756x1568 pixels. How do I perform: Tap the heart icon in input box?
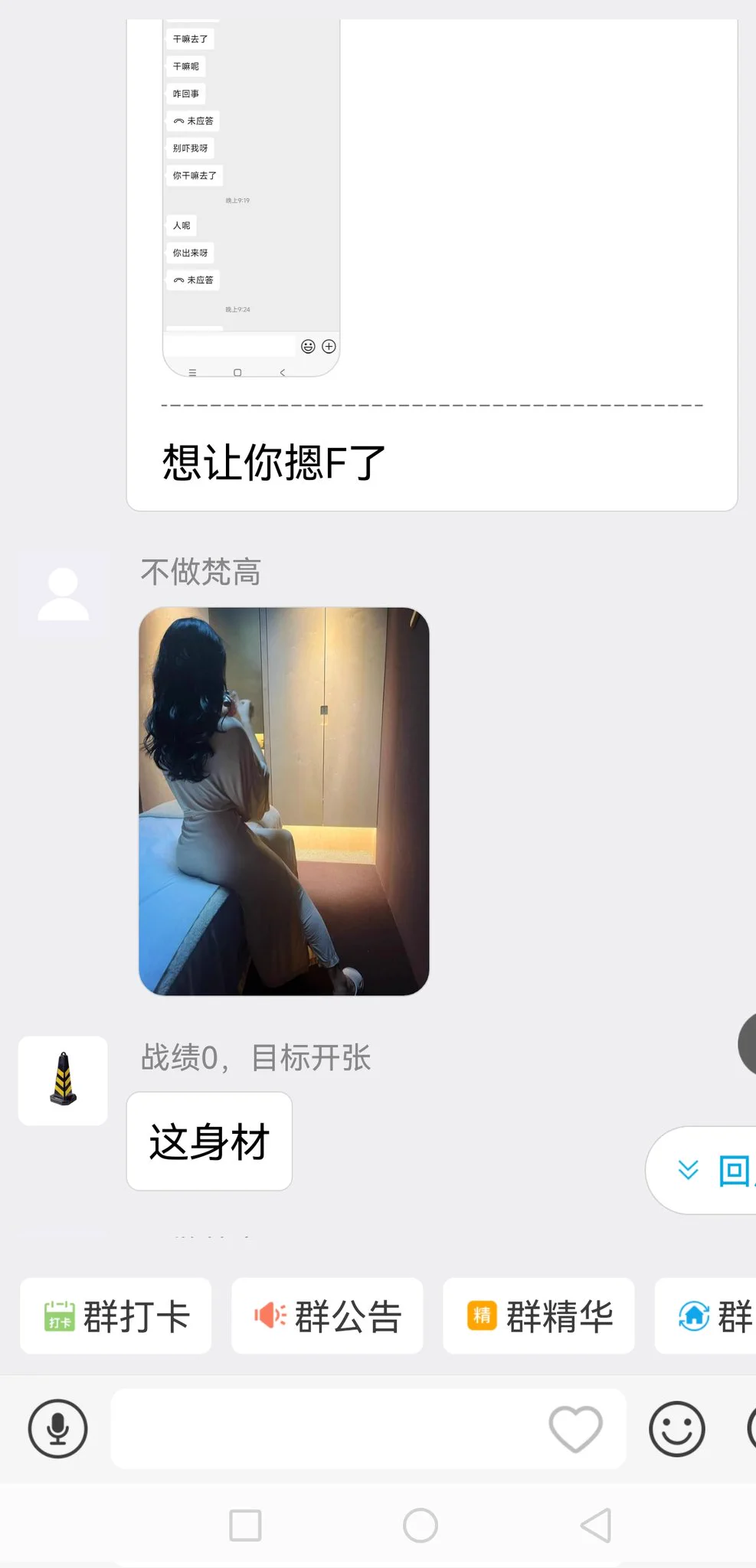click(x=575, y=1429)
